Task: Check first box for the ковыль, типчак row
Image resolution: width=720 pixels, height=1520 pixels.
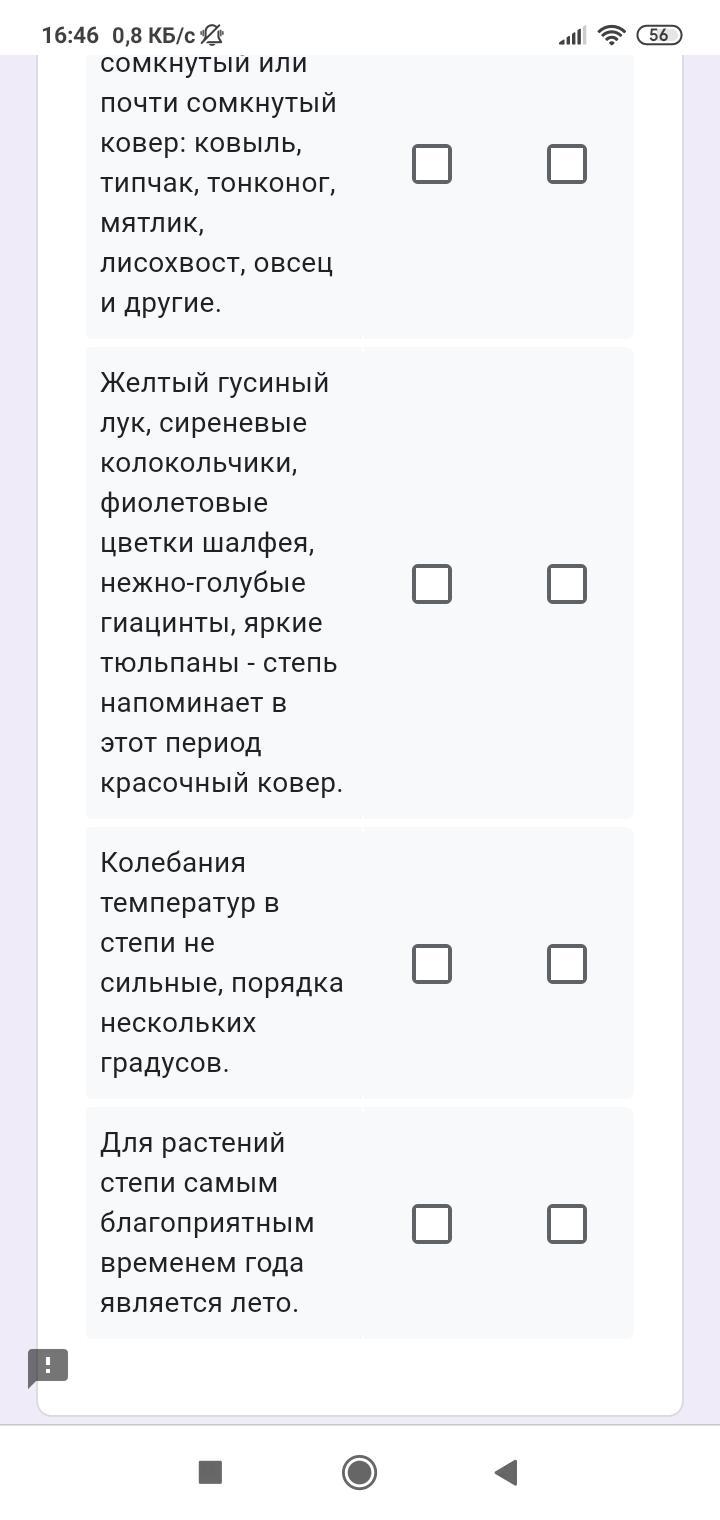Action: tap(432, 164)
